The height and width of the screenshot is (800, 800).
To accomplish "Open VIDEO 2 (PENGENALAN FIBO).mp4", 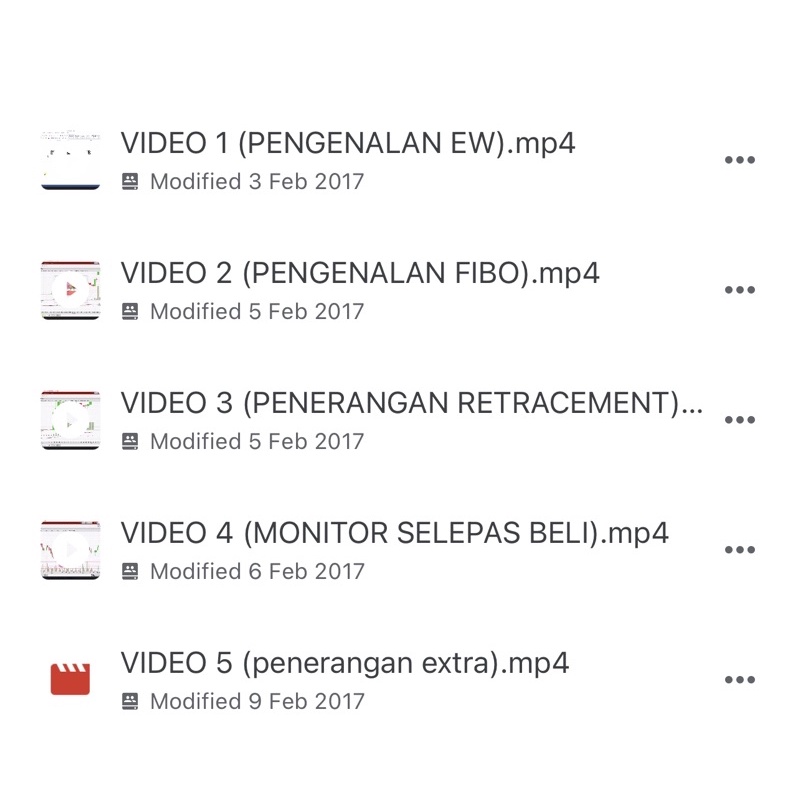I will 359,273.
